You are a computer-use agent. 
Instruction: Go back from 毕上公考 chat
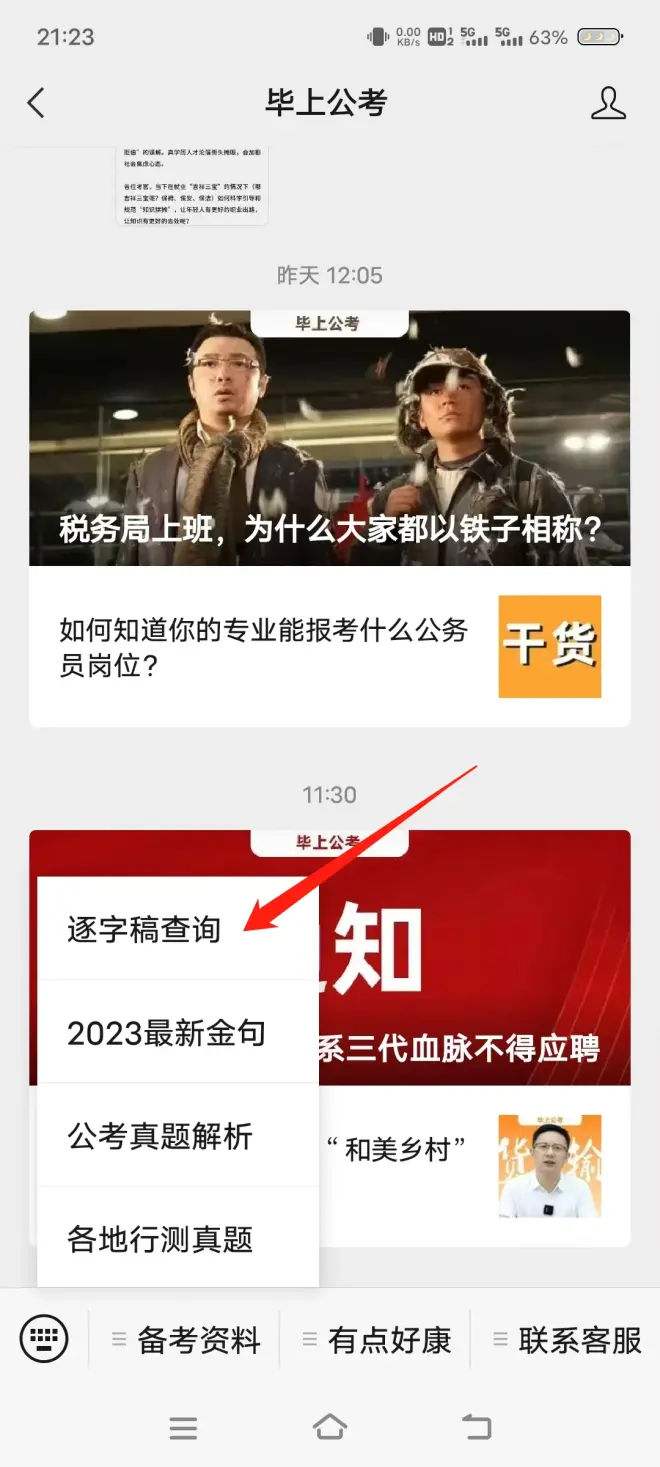[36, 103]
